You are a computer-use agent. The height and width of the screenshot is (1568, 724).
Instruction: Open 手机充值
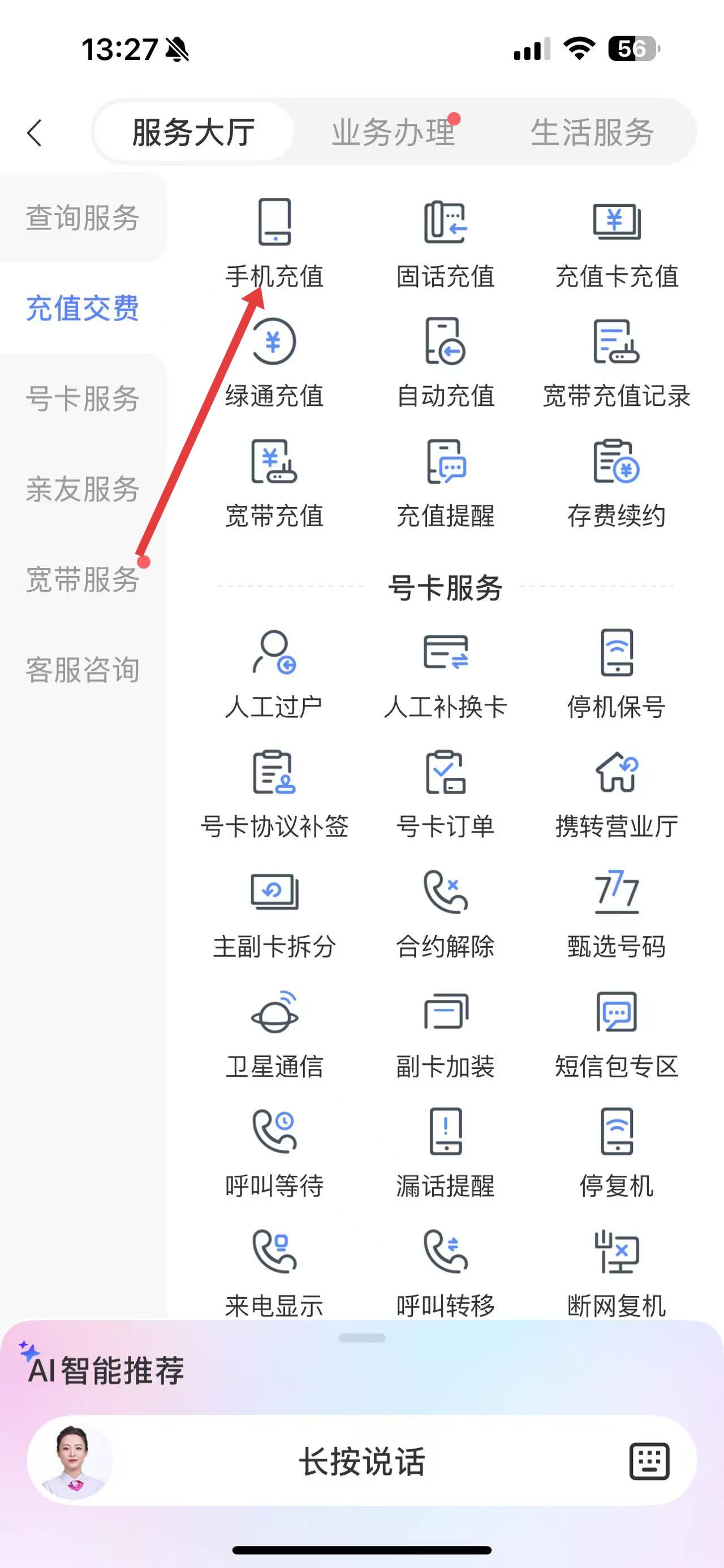pos(274,242)
